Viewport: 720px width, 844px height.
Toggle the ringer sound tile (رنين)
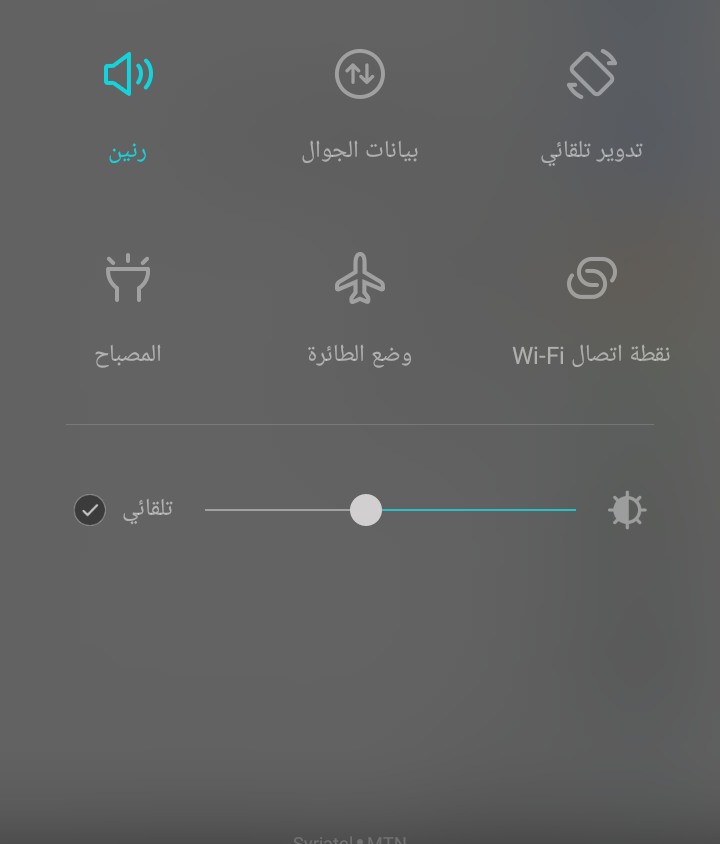point(128,75)
